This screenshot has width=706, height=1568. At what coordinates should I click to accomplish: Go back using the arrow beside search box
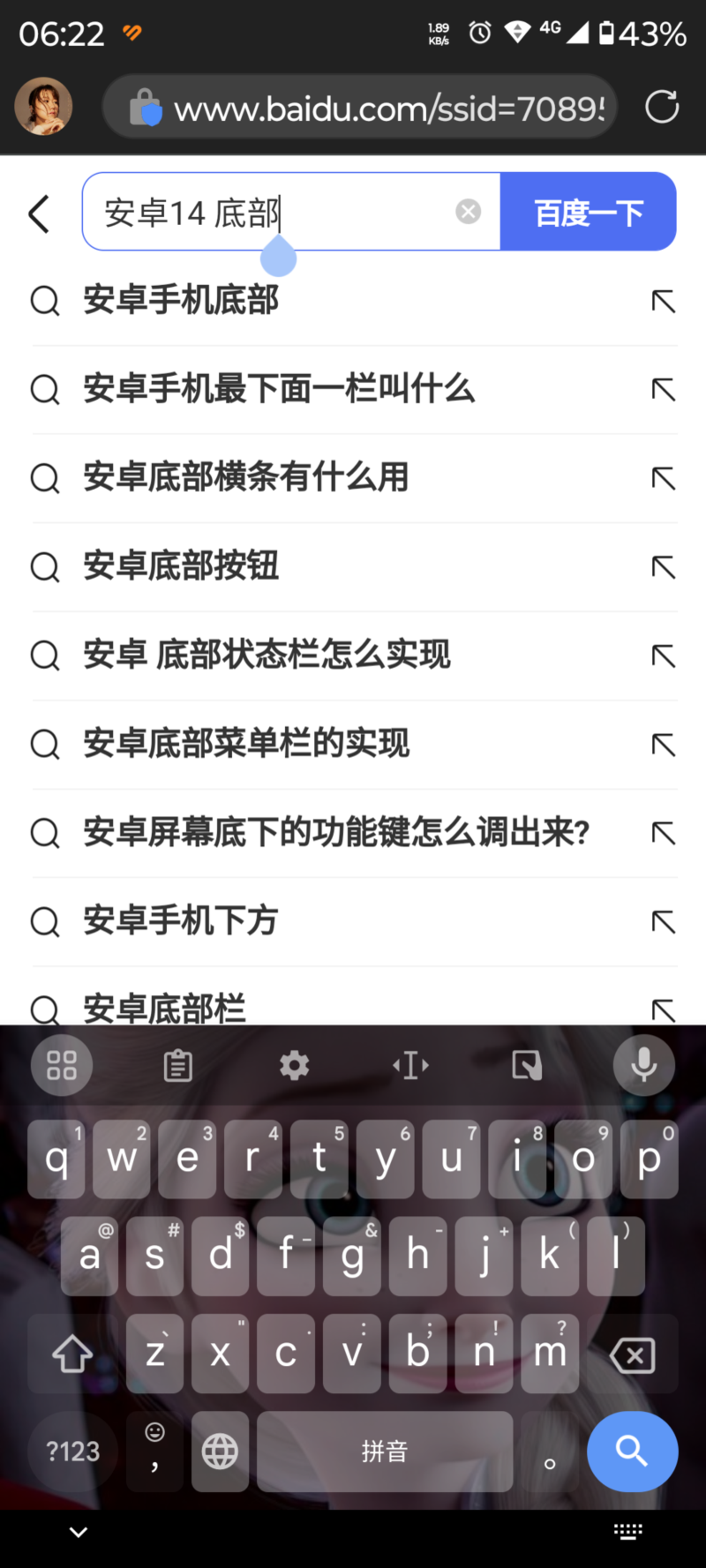click(39, 214)
